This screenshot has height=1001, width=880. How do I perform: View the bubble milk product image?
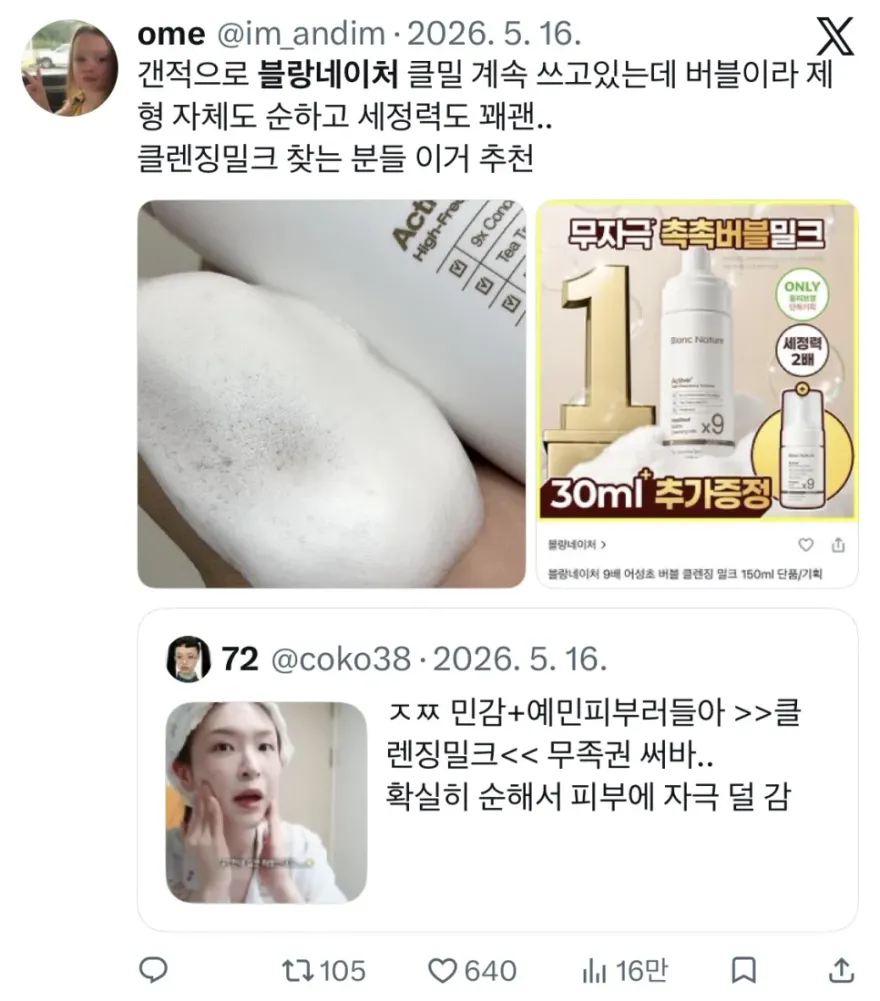point(697,394)
